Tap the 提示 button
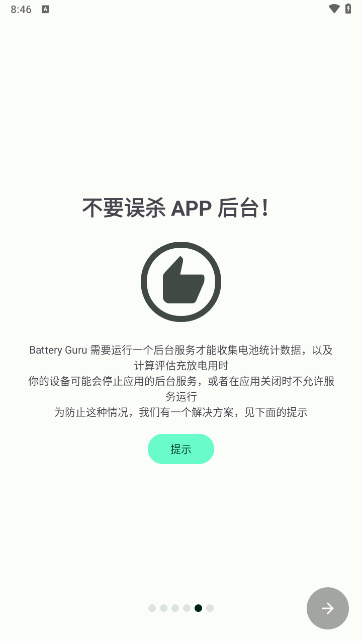The height and width of the screenshot is (641, 361). pyautogui.click(x=181, y=449)
